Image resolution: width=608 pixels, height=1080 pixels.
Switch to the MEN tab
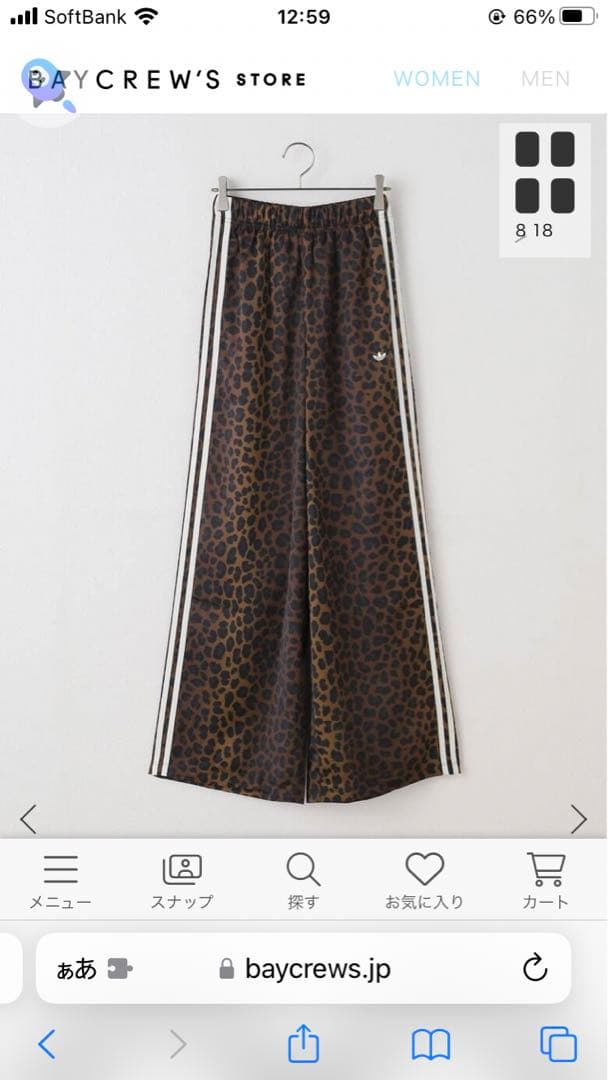click(x=545, y=79)
